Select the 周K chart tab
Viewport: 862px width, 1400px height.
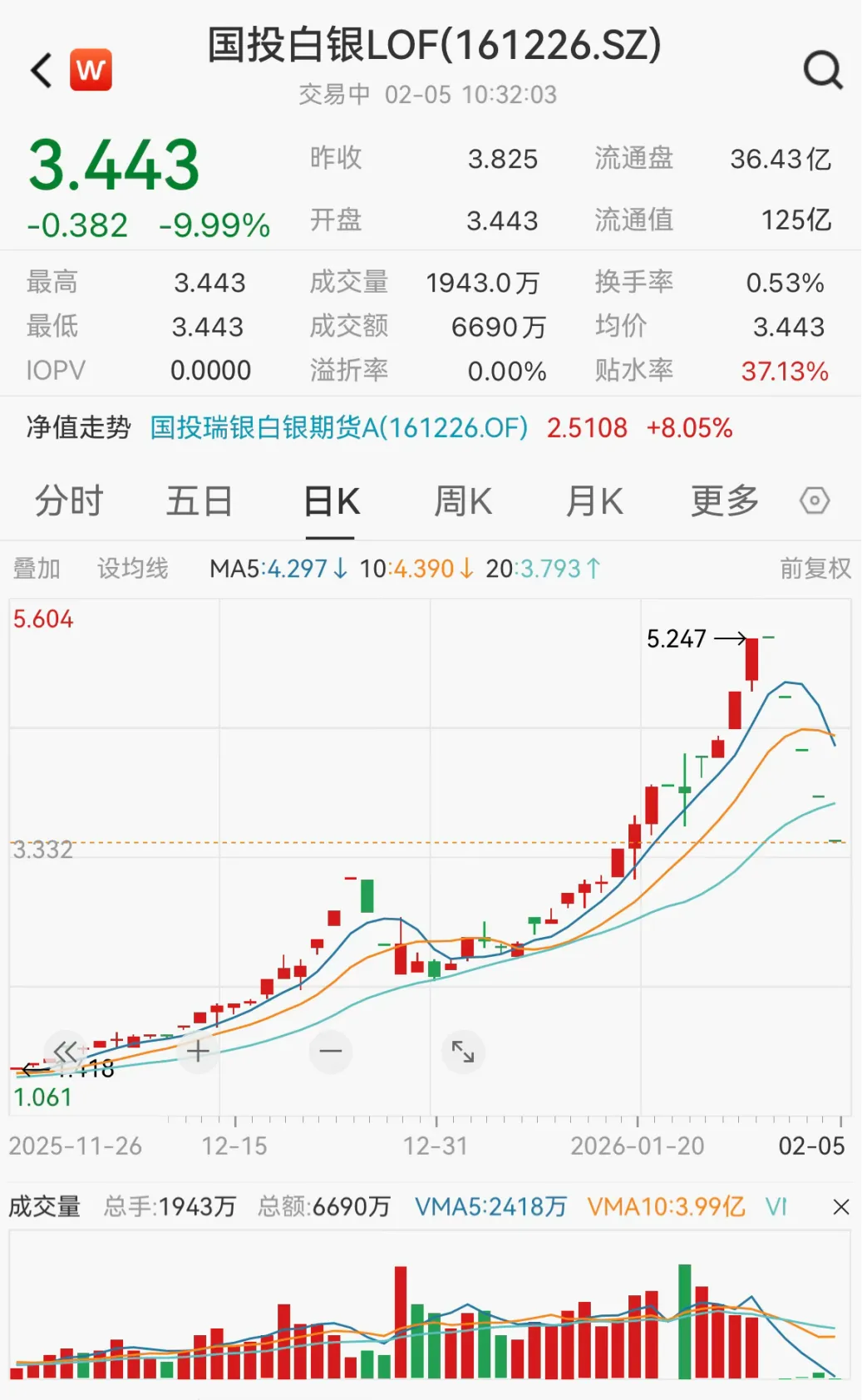point(463,501)
